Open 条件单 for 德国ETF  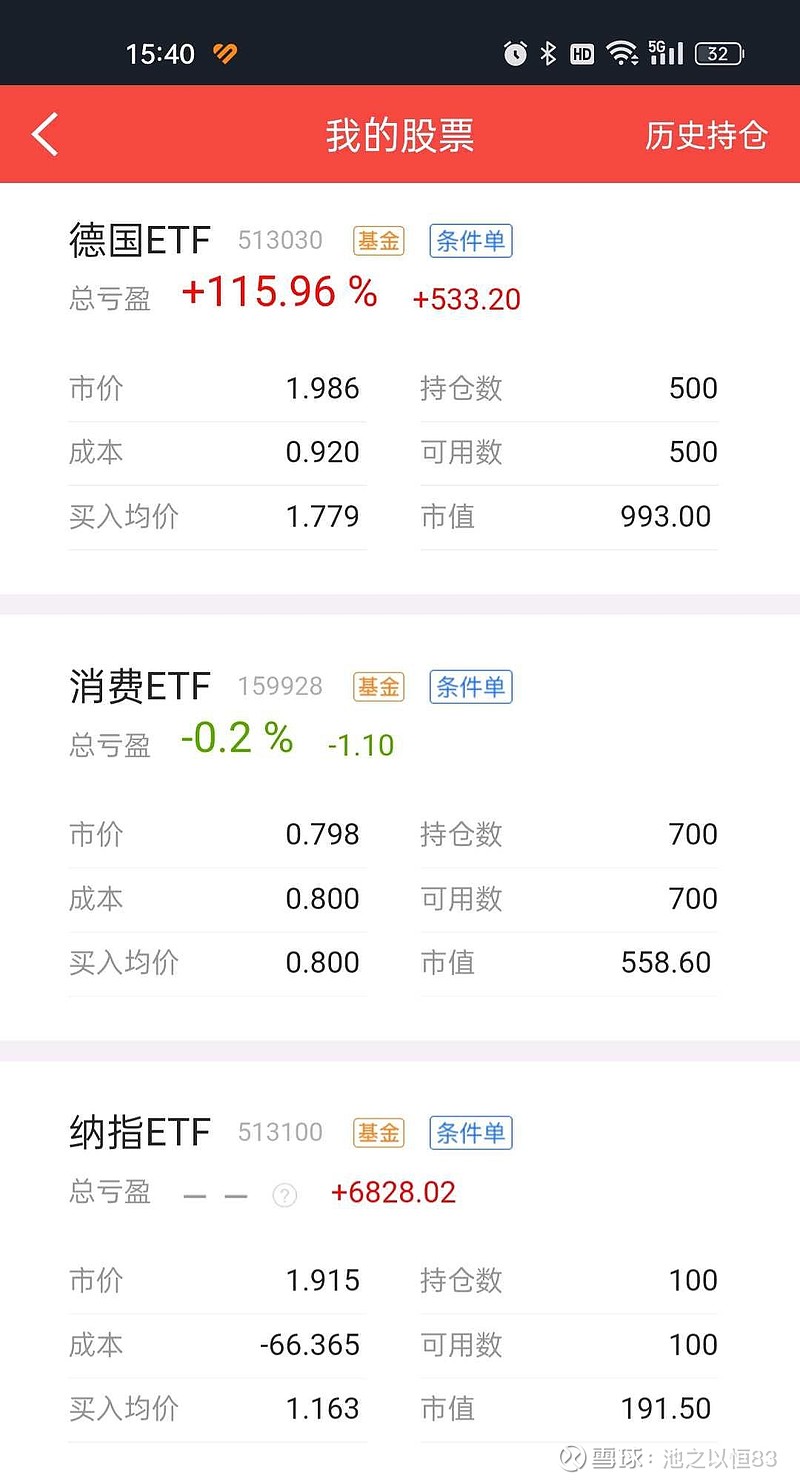[471, 240]
